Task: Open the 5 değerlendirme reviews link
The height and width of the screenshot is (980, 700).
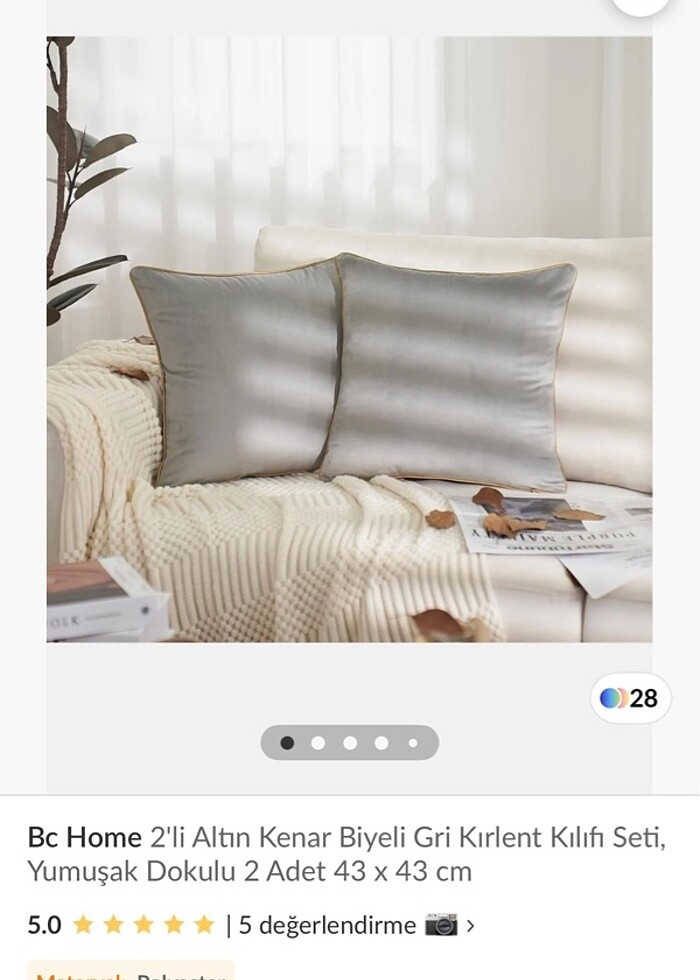Action: pyautogui.click(x=326, y=925)
